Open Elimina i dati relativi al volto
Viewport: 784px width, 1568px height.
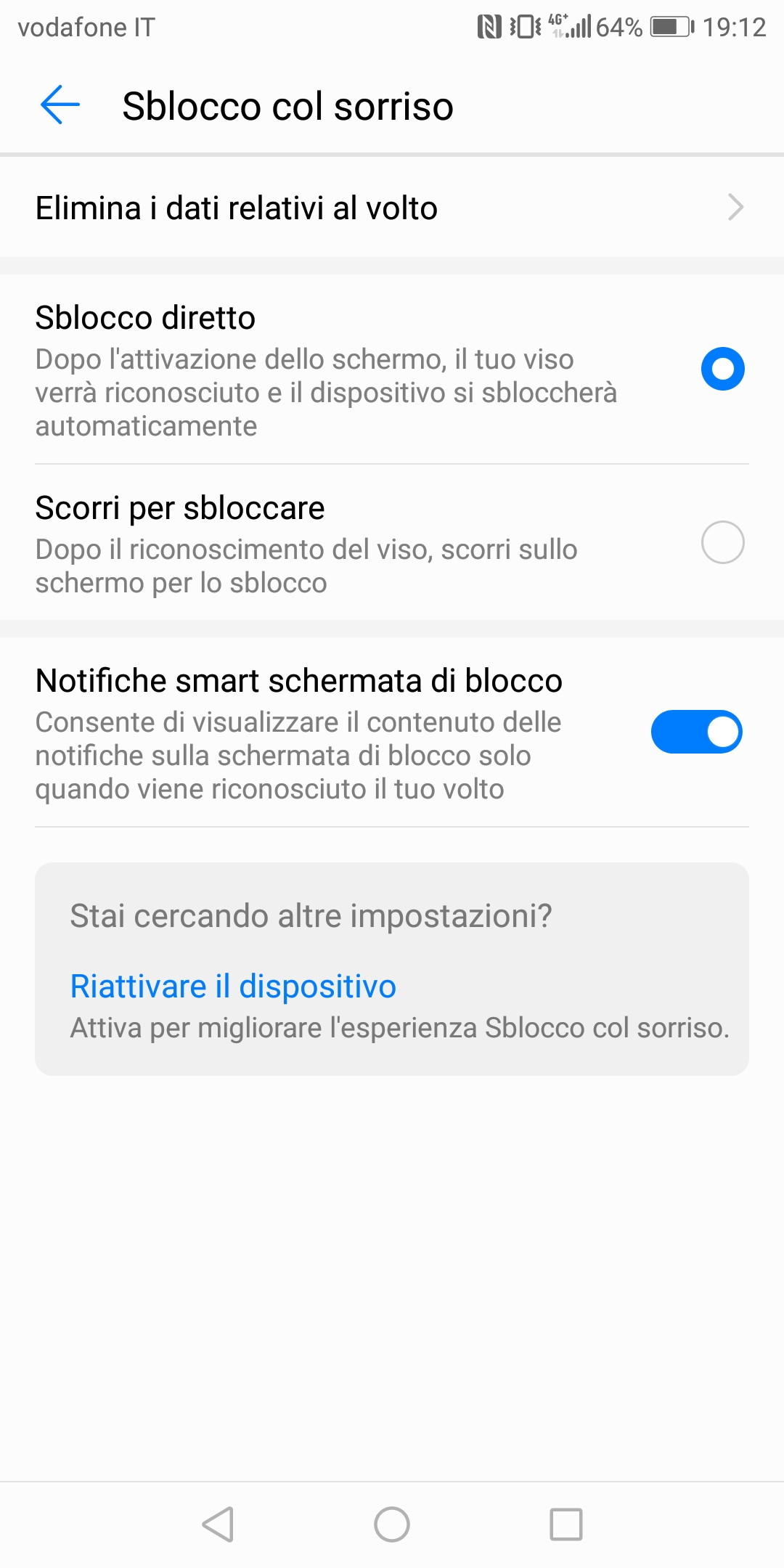(392, 208)
